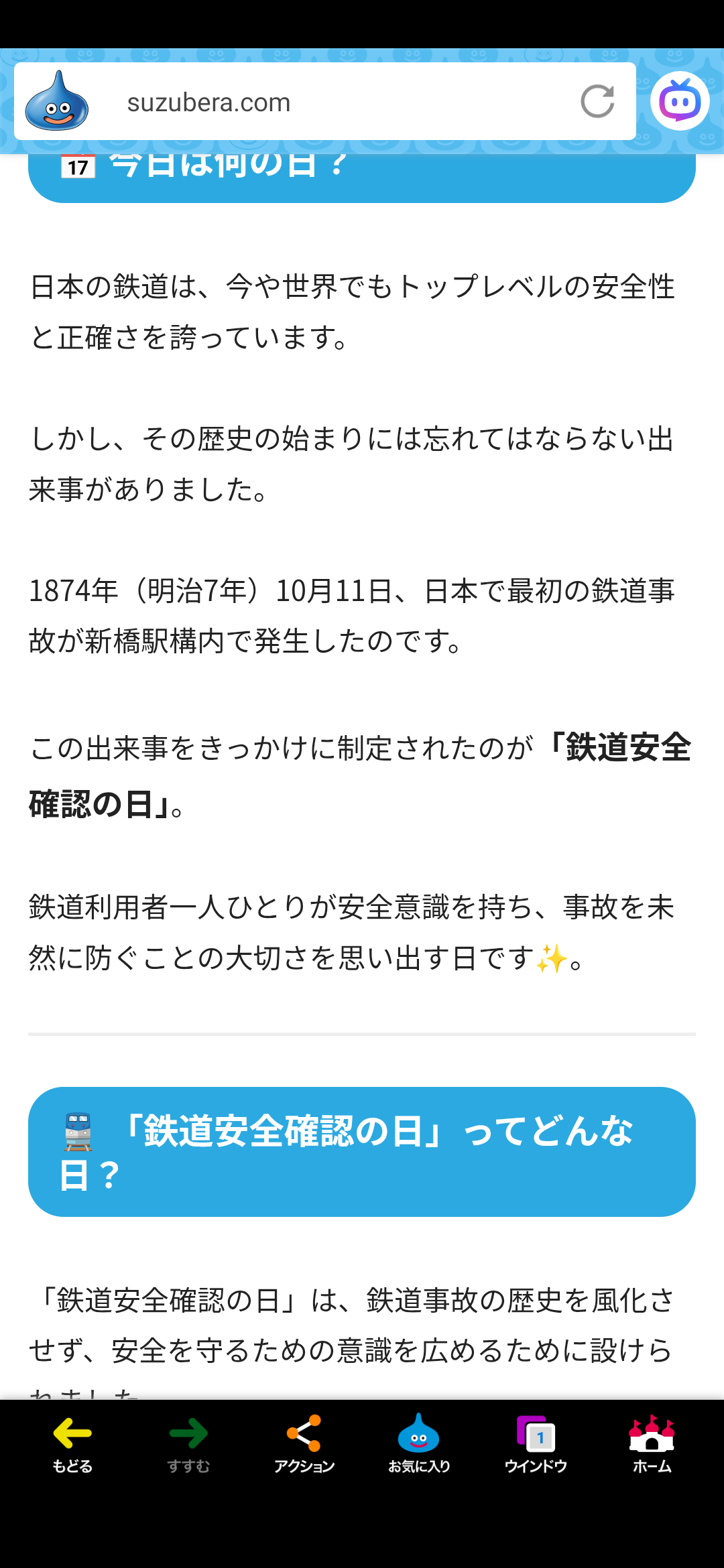The width and height of the screenshot is (724, 1568).
Task: Tap the suzubera.com address bar
Action: (322, 103)
